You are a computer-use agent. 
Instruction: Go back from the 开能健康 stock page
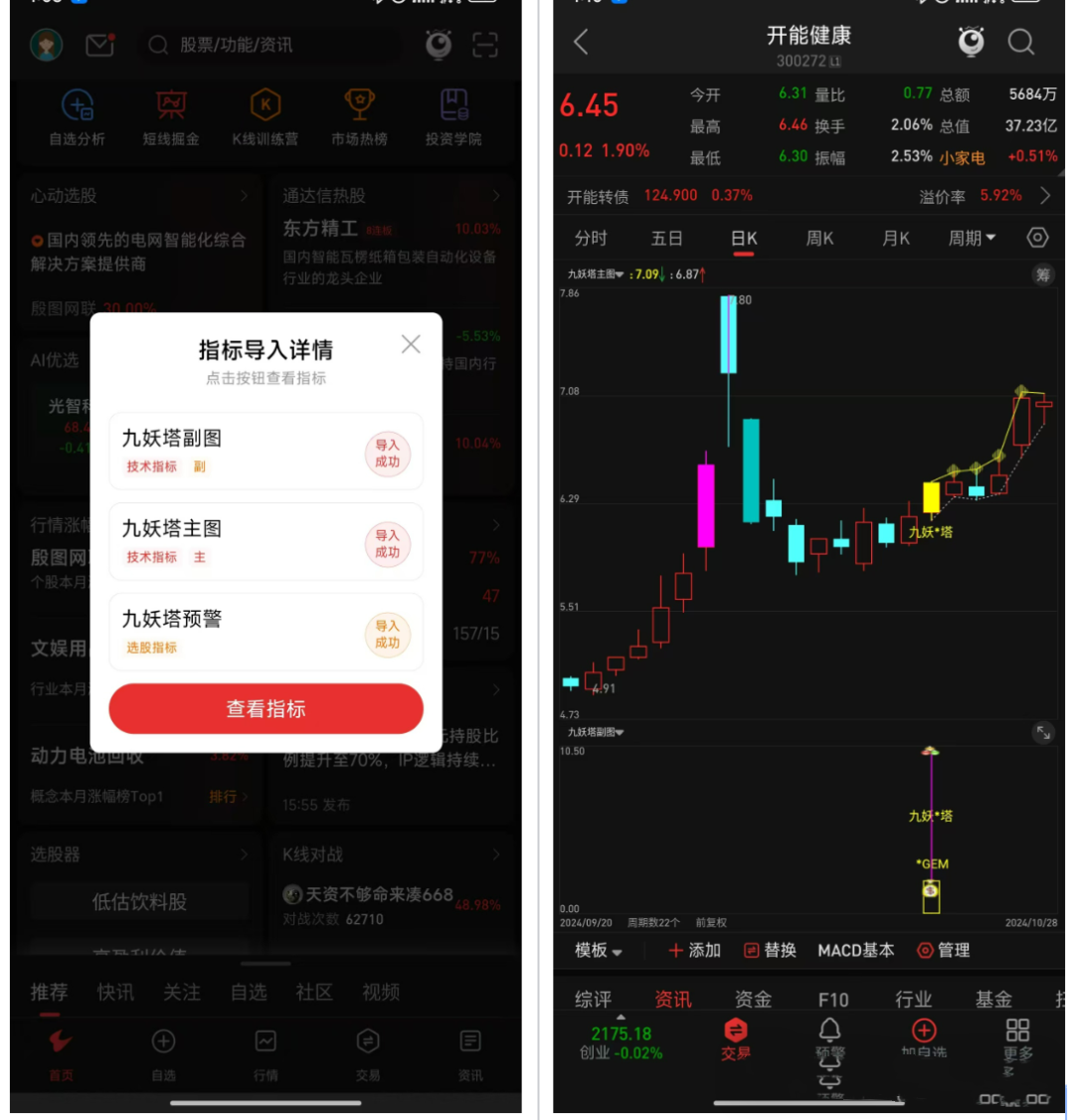click(x=582, y=42)
